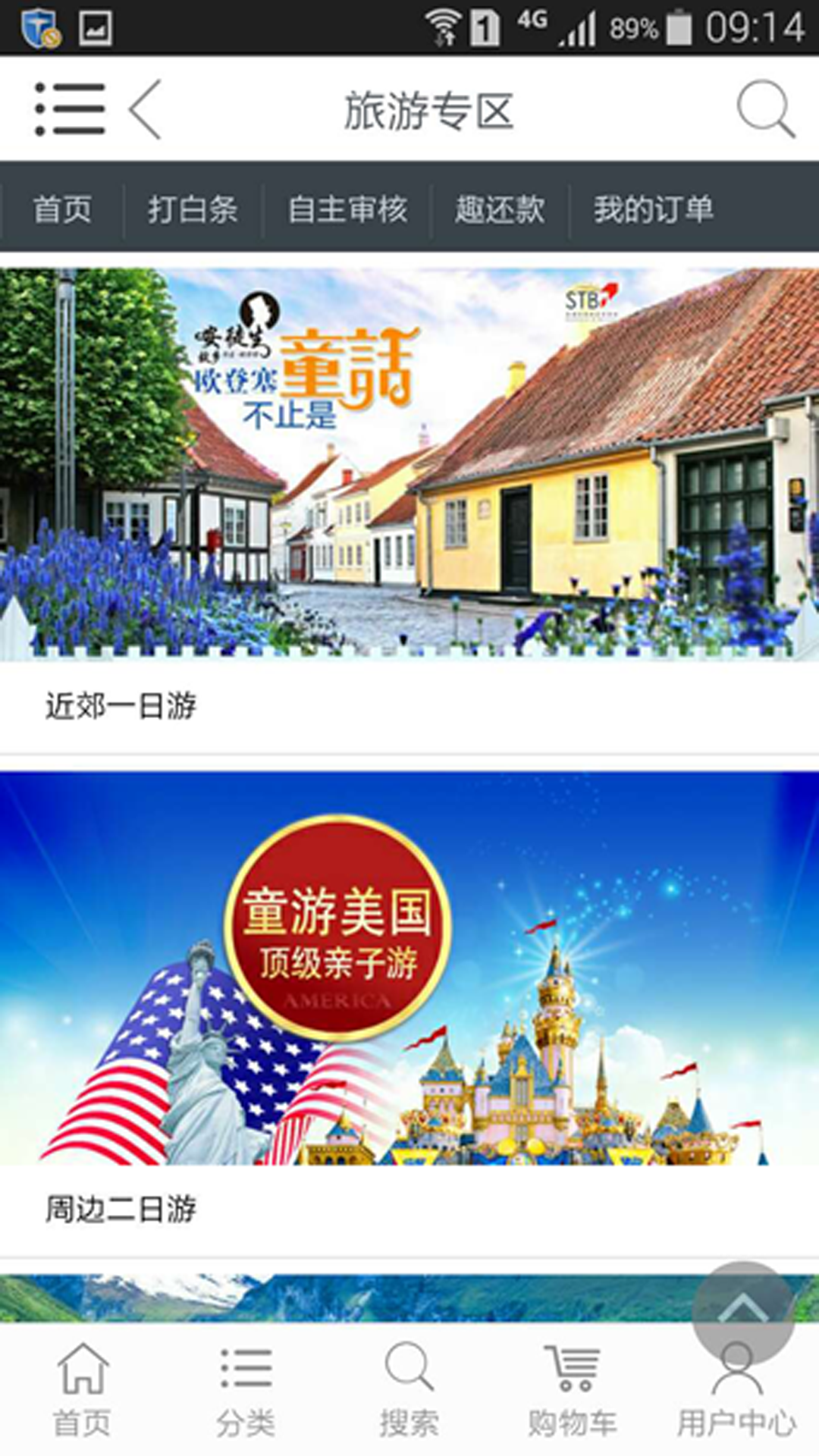Switch to 首页 in top navigation strip

pos(62,209)
